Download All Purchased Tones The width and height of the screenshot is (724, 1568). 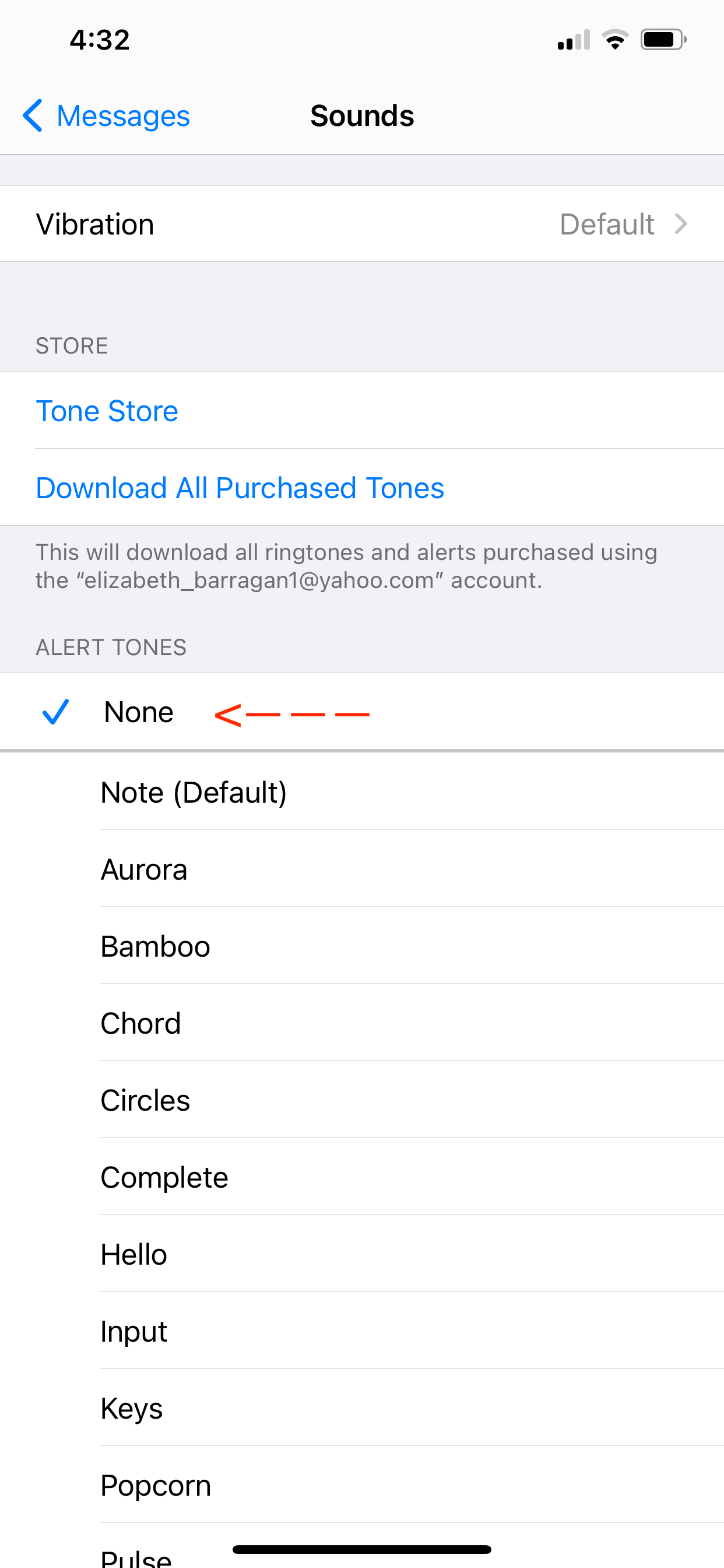240,488
